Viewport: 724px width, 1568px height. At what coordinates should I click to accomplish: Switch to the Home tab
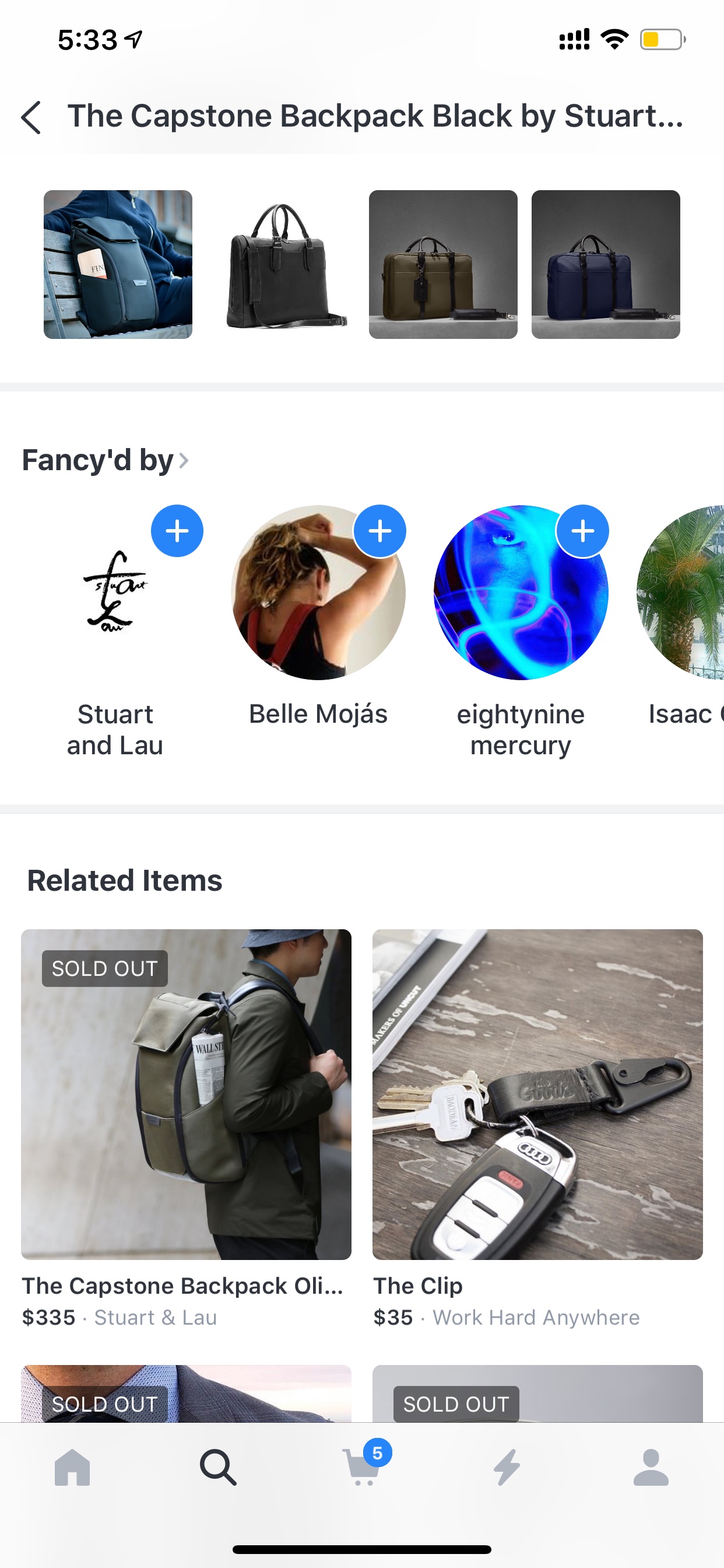coord(72,1468)
